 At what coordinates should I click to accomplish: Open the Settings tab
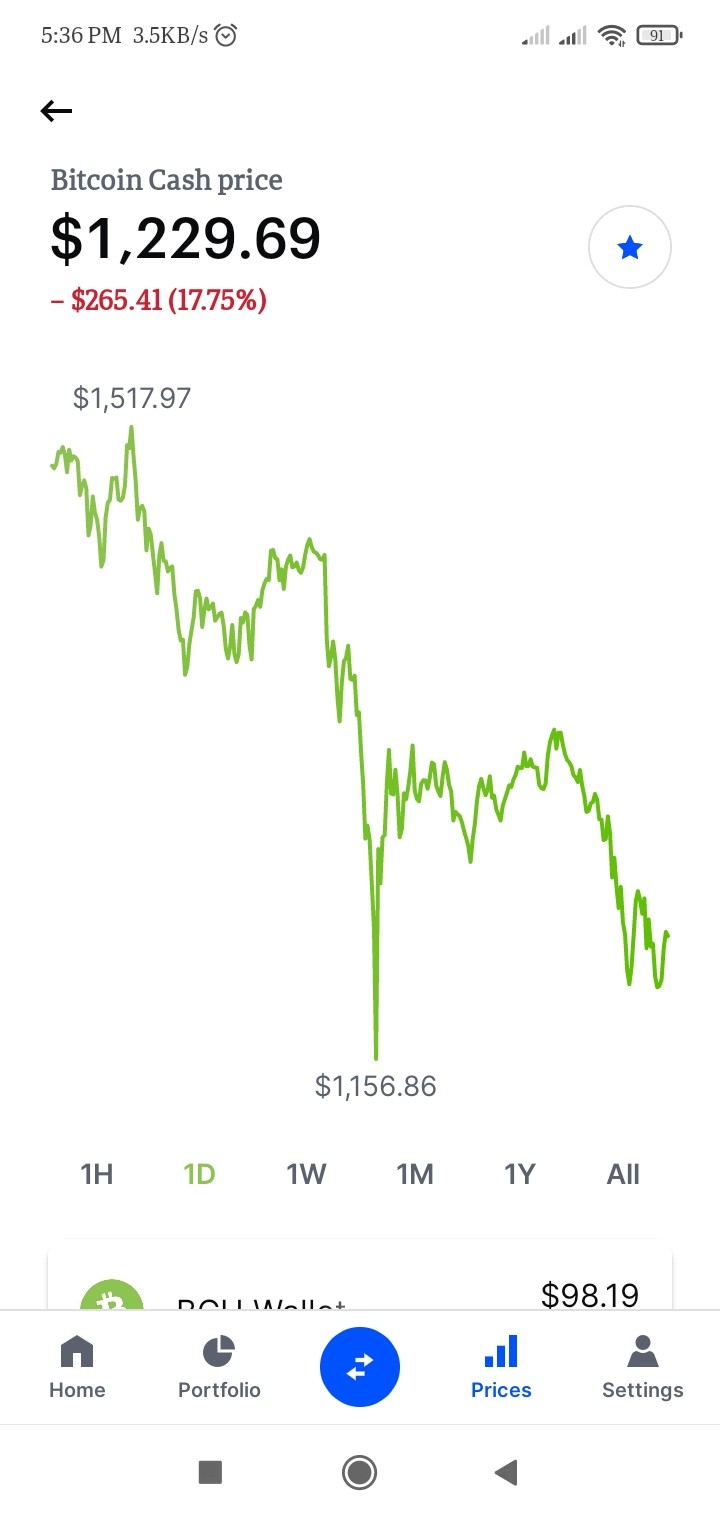[x=643, y=1367]
